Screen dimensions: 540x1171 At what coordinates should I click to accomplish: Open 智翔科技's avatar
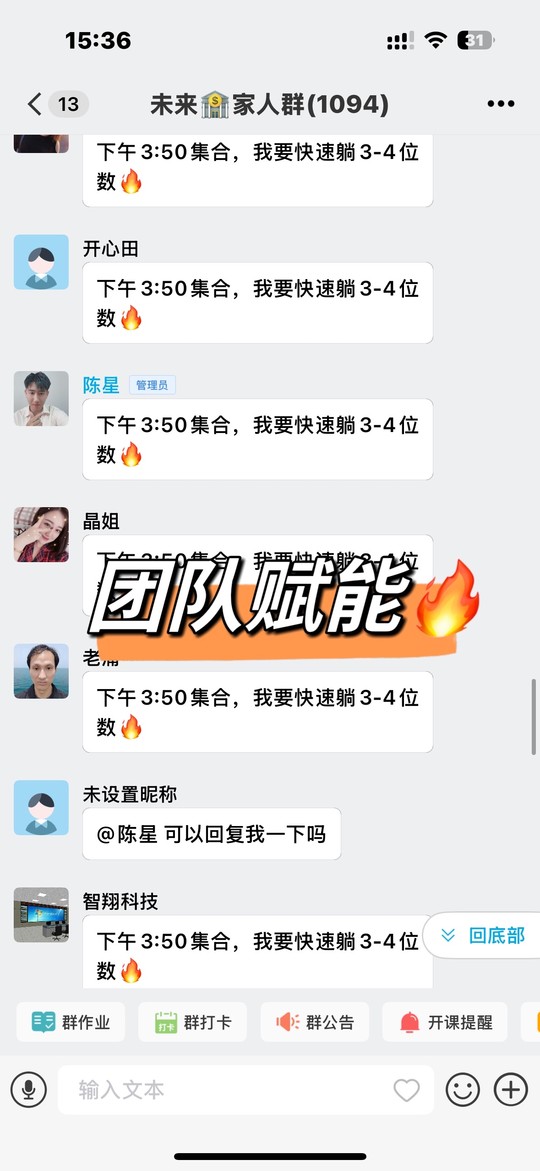pyautogui.click(x=41, y=915)
